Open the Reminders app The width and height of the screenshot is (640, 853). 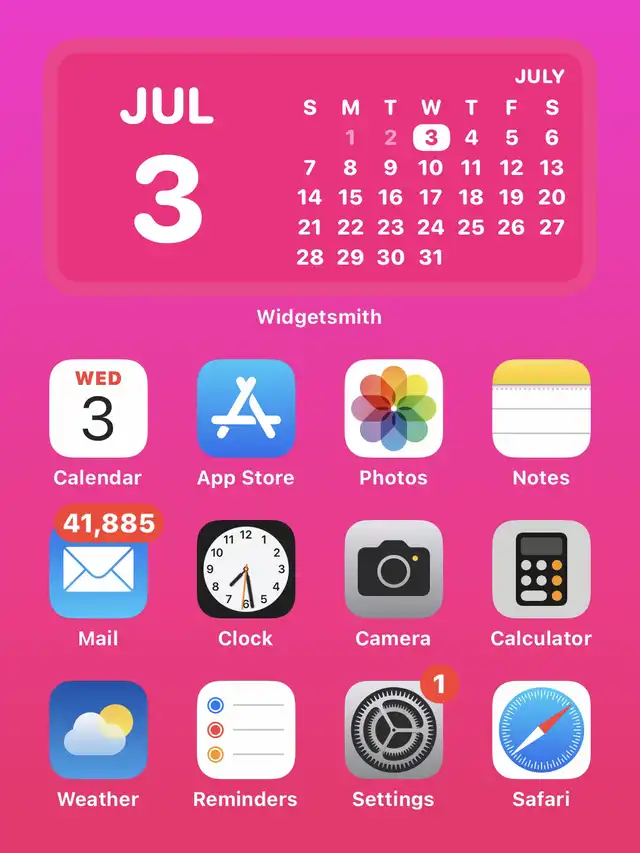click(x=246, y=730)
